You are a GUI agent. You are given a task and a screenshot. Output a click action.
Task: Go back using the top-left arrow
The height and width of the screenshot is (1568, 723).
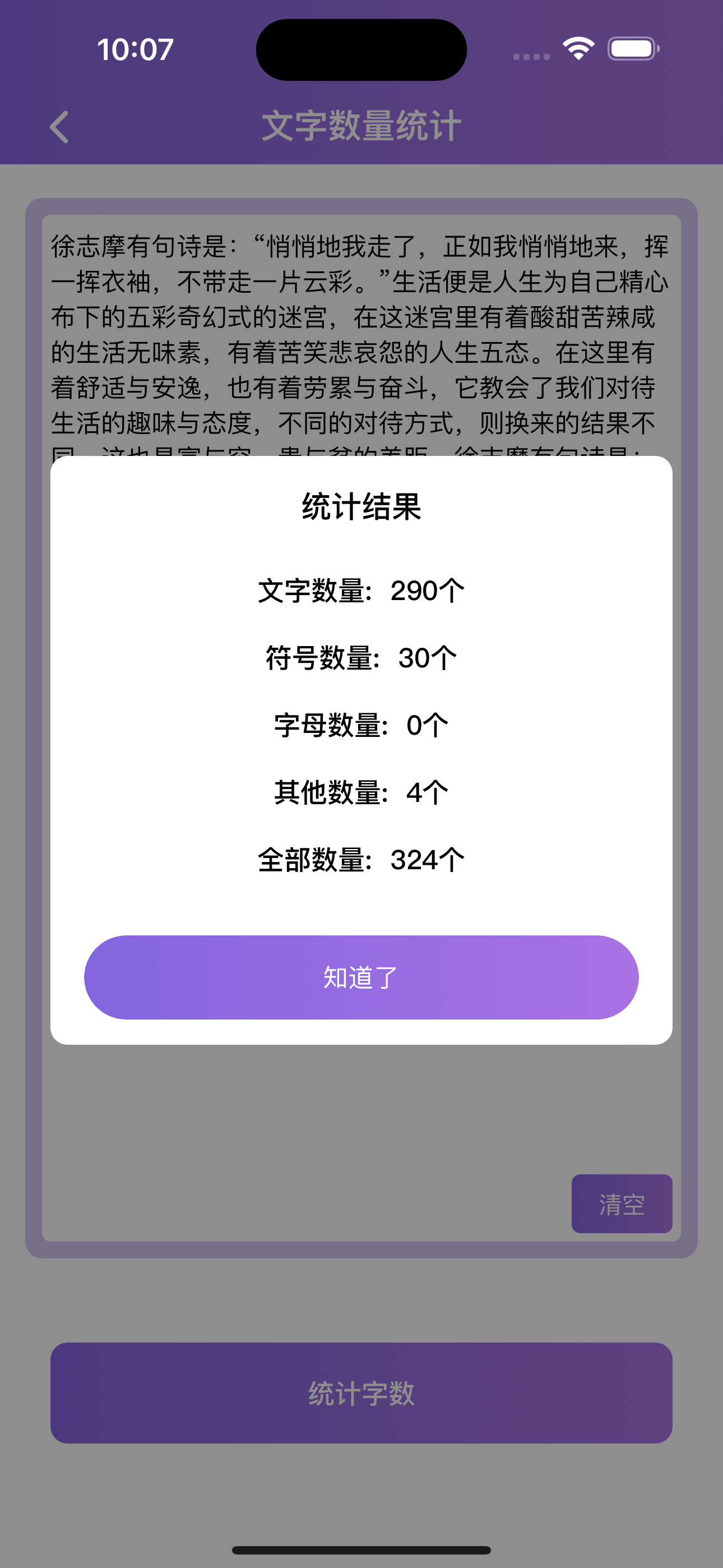point(59,127)
